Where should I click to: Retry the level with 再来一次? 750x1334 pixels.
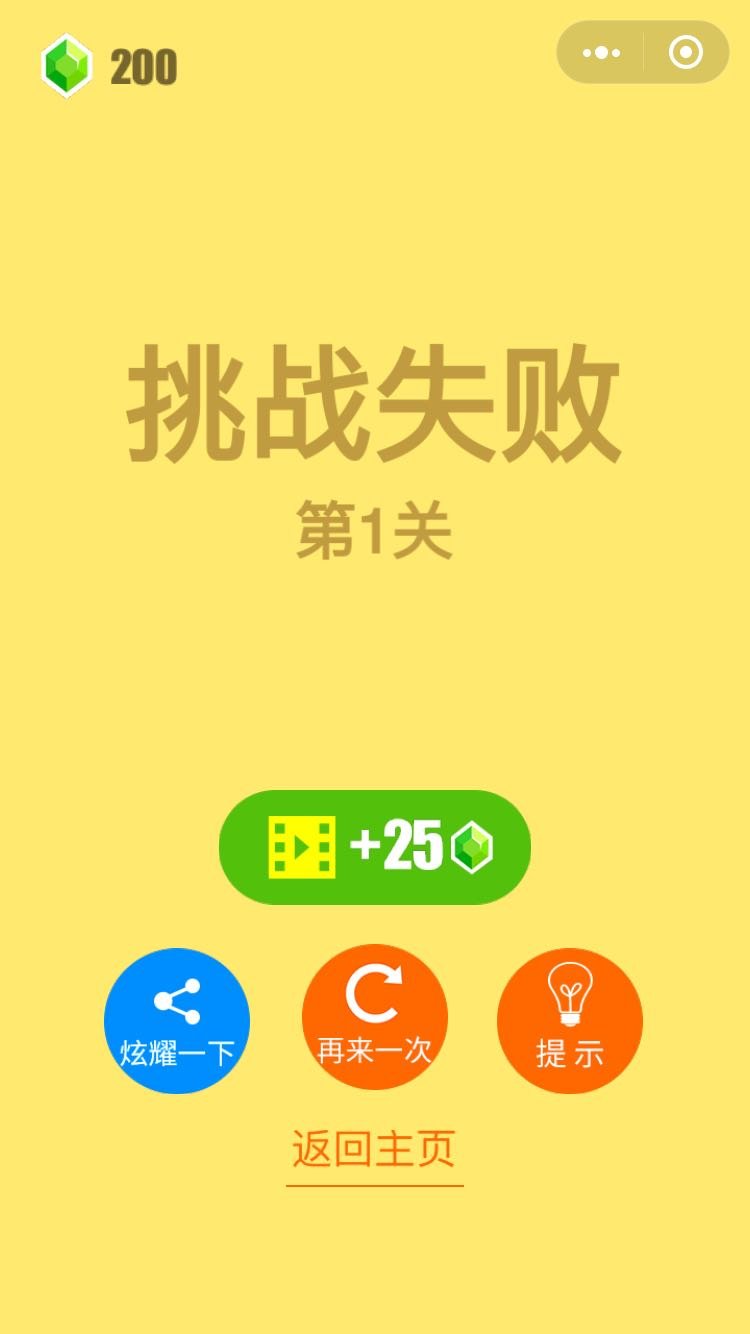tap(375, 1017)
